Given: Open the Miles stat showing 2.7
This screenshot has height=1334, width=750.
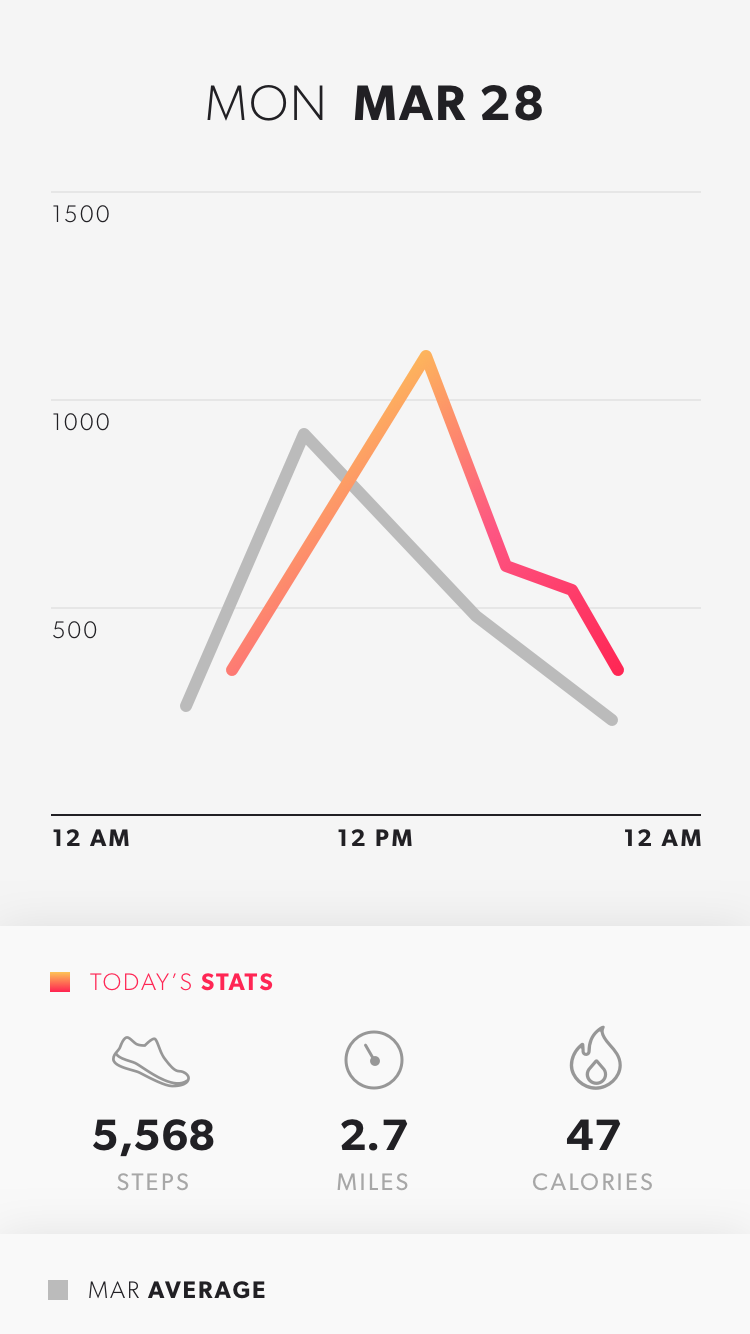Looking at the screenshot, I should point(374,1112).
